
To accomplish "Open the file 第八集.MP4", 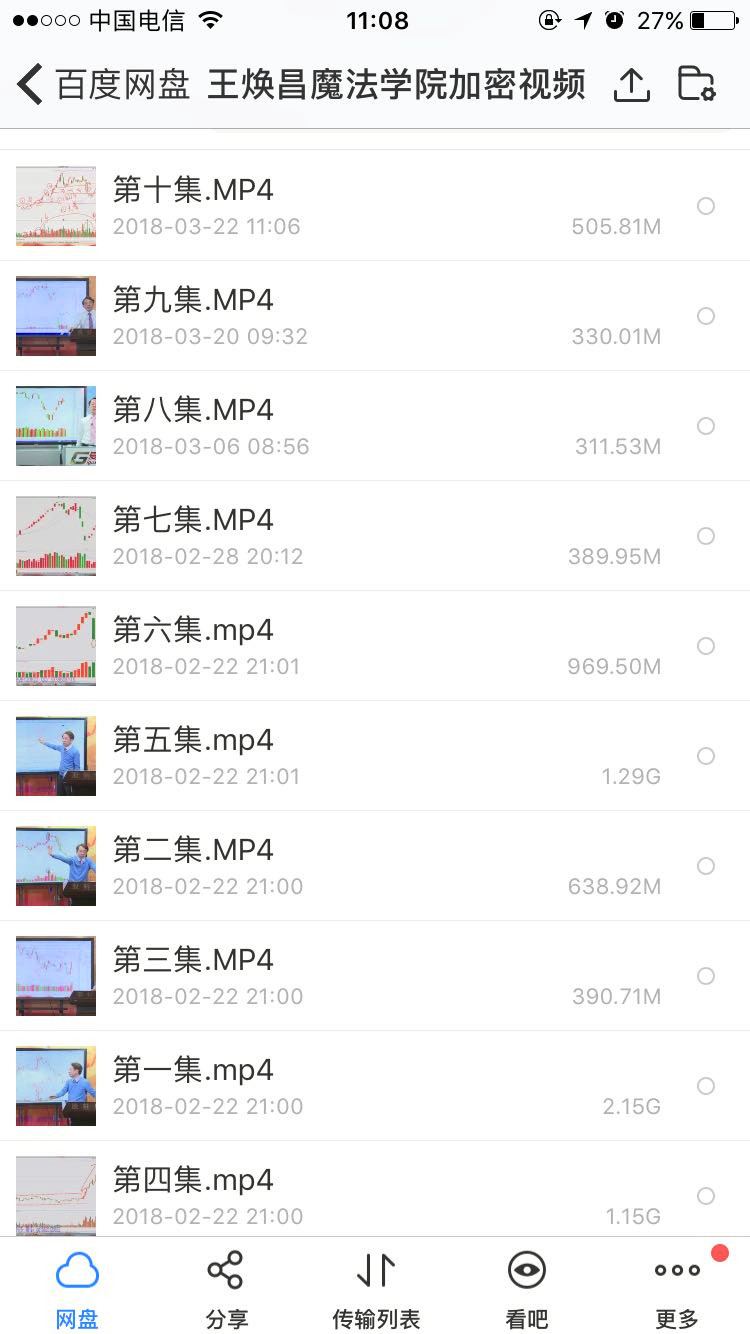I will tap(193, 410).
